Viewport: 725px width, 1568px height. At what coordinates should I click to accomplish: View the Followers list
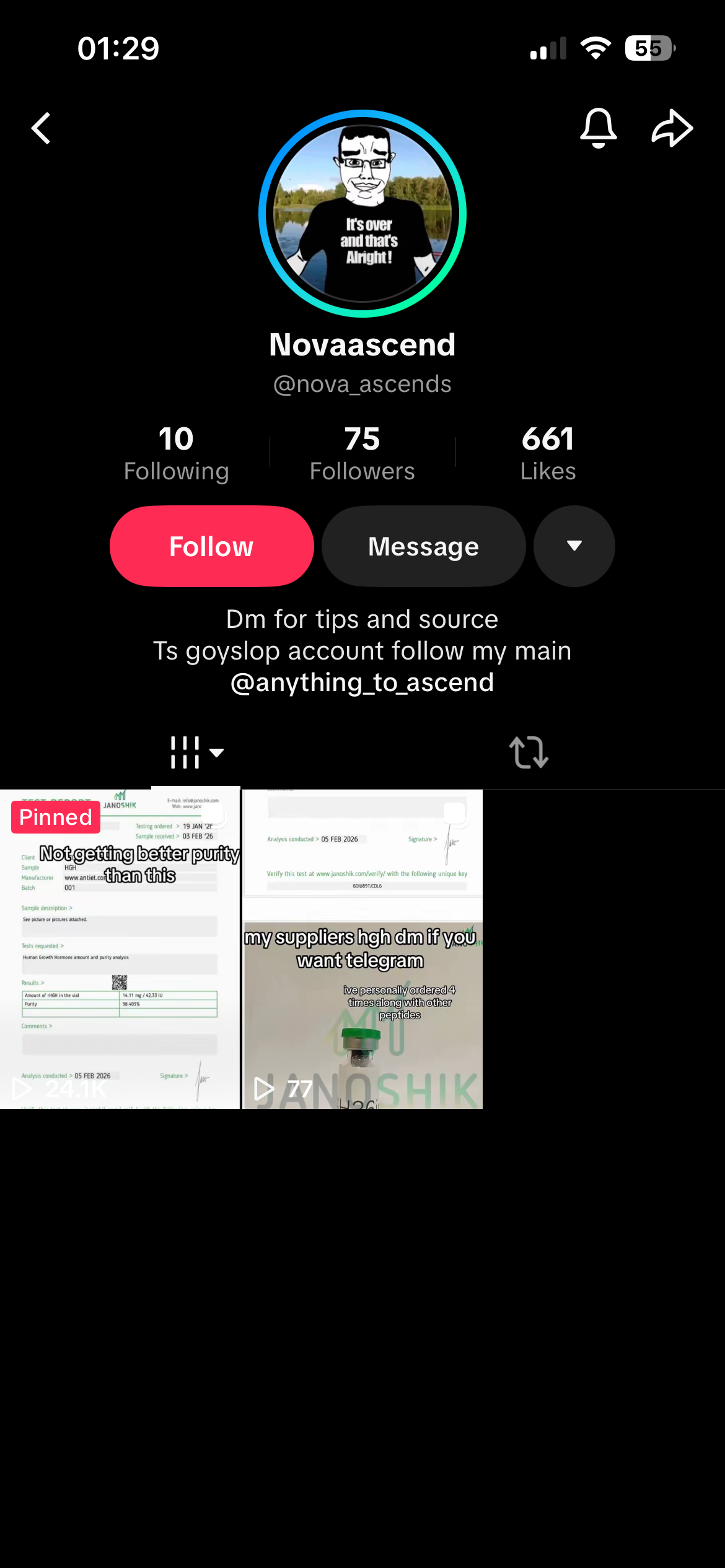pos(362,453)
